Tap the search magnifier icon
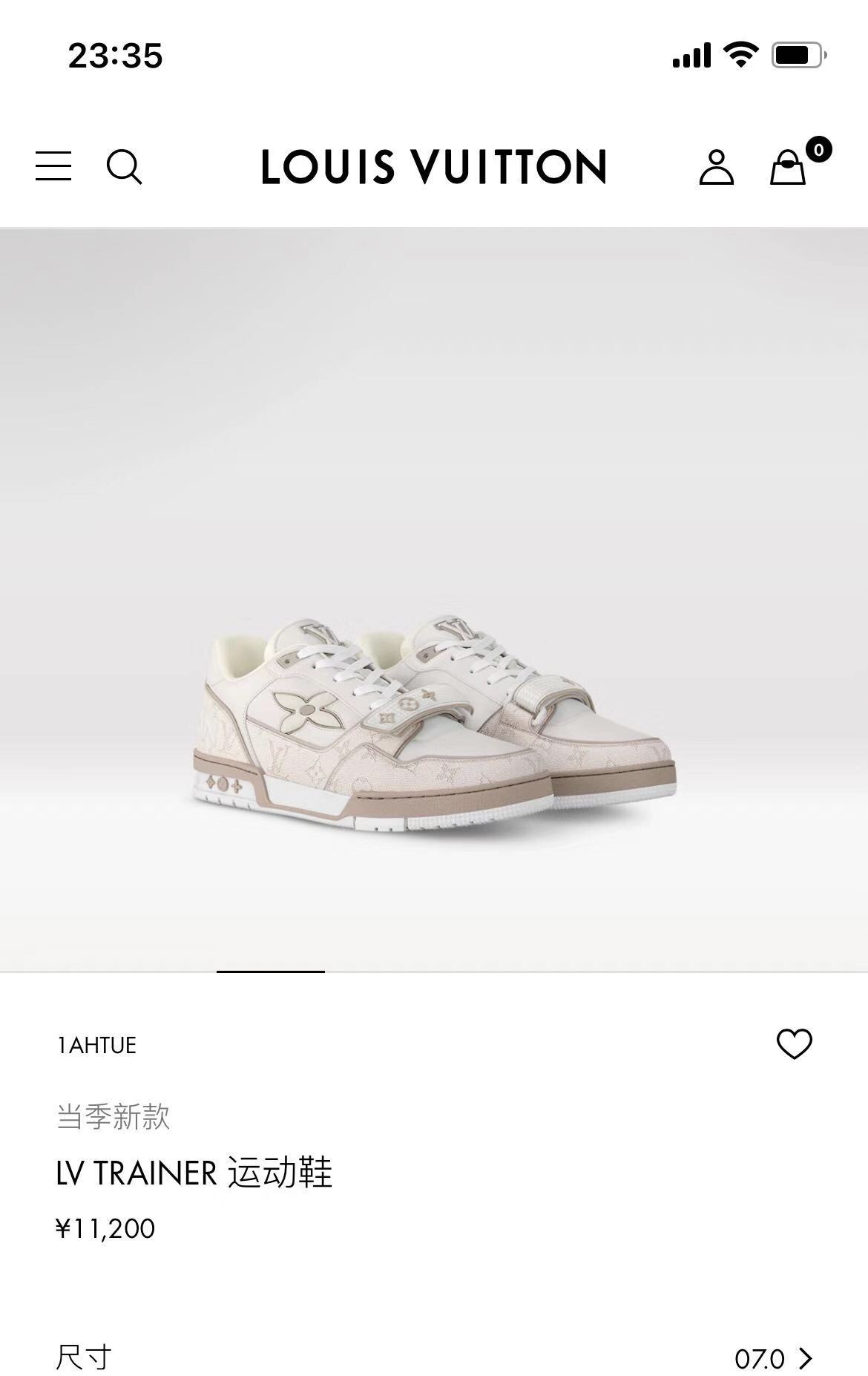Viewport: 868px width, 1376px height. tap(124, 166)
